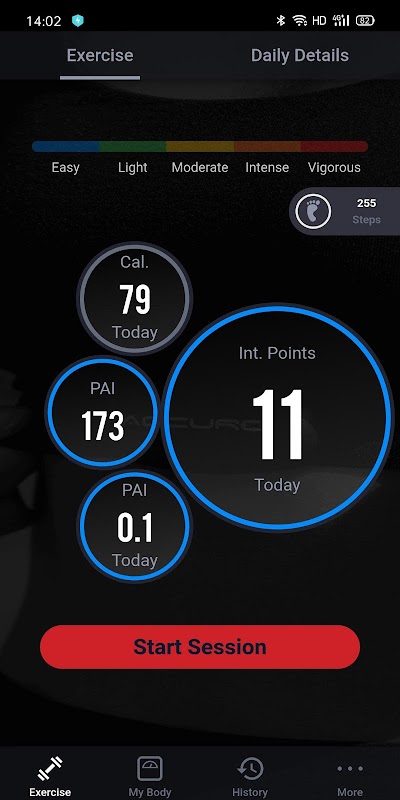This screenshot has height=800, width=400.
Task: Open the PAI 0.1 Today circle
Action: [135, 527]
